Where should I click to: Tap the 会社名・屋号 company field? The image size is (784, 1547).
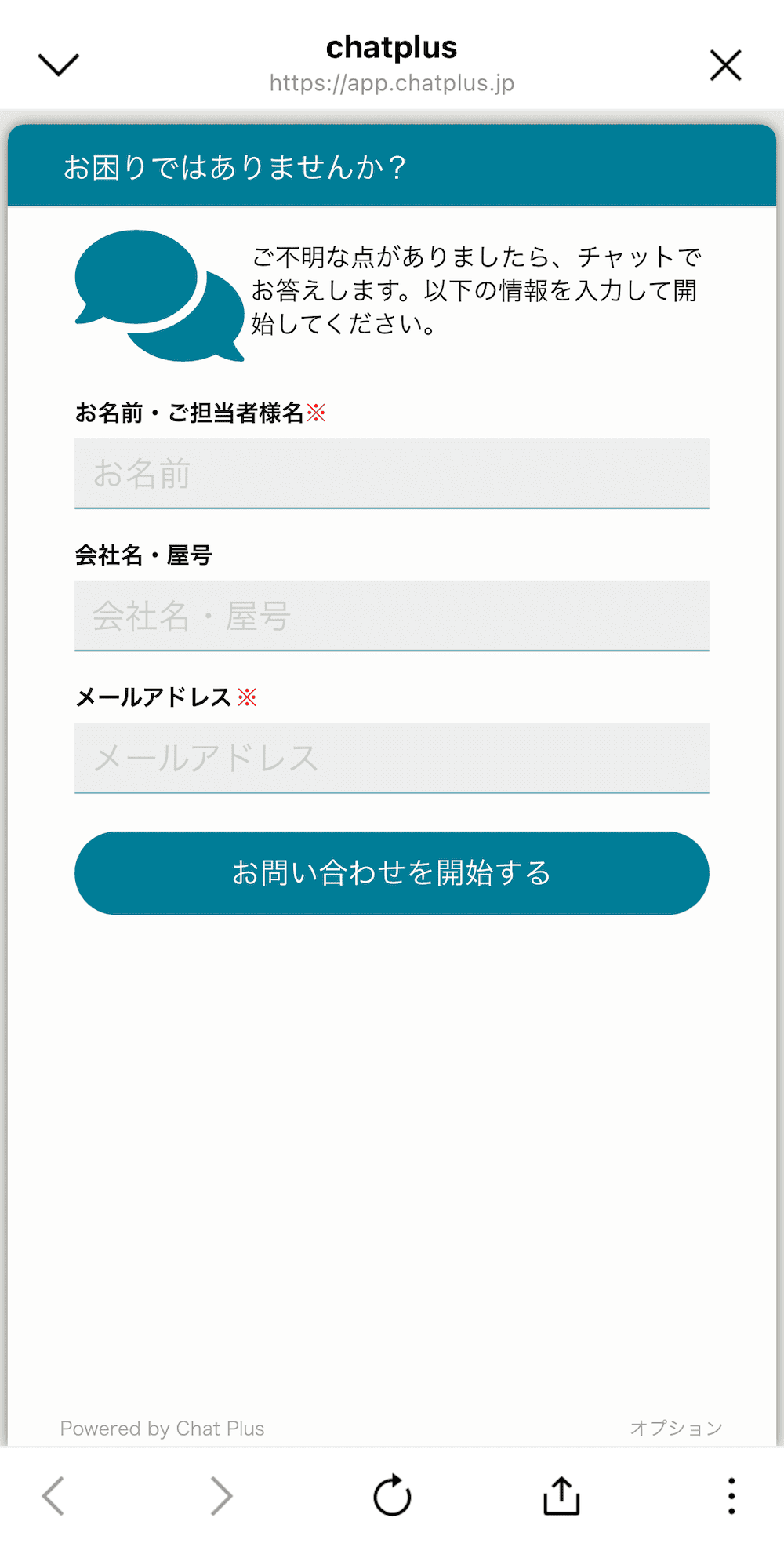click(392, 616)
